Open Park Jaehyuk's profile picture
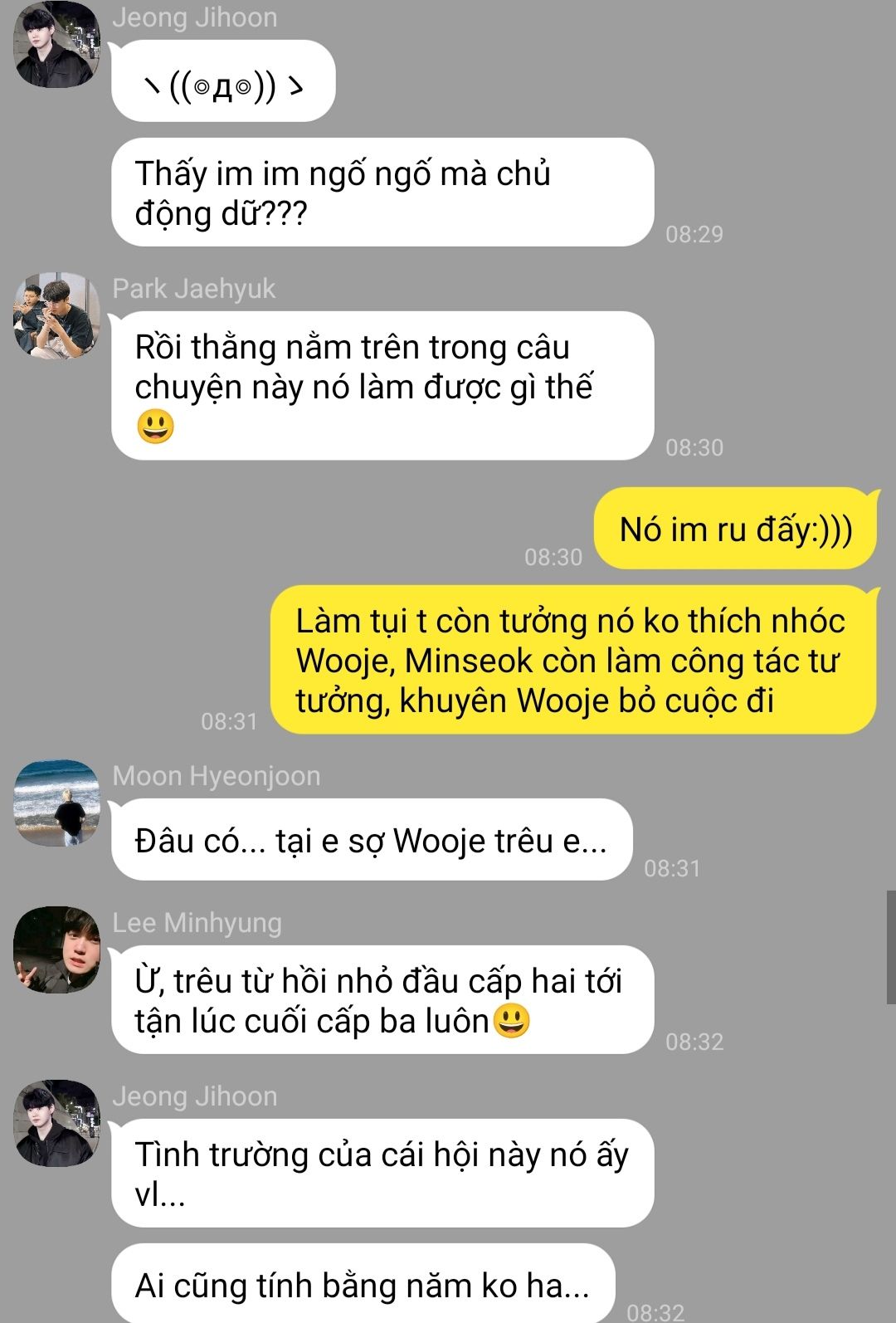 [56, 316]
